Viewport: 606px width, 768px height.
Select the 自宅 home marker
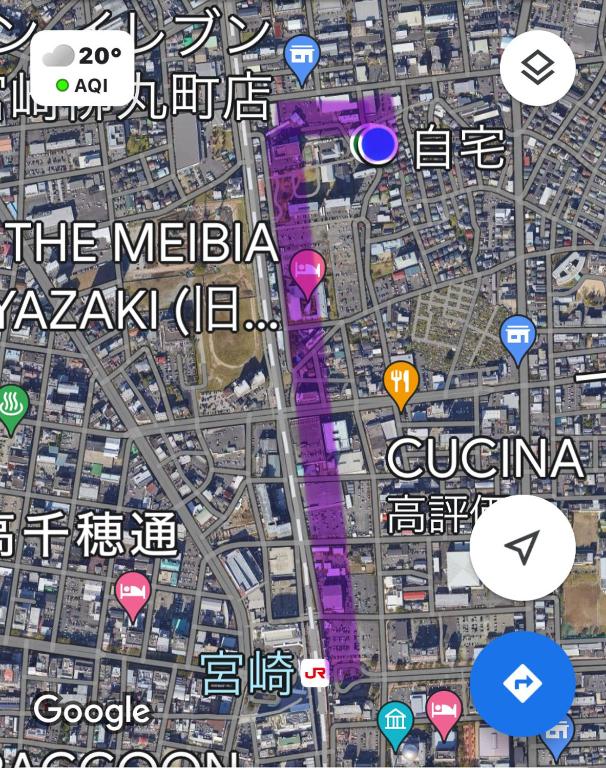(x=378, y=146)
